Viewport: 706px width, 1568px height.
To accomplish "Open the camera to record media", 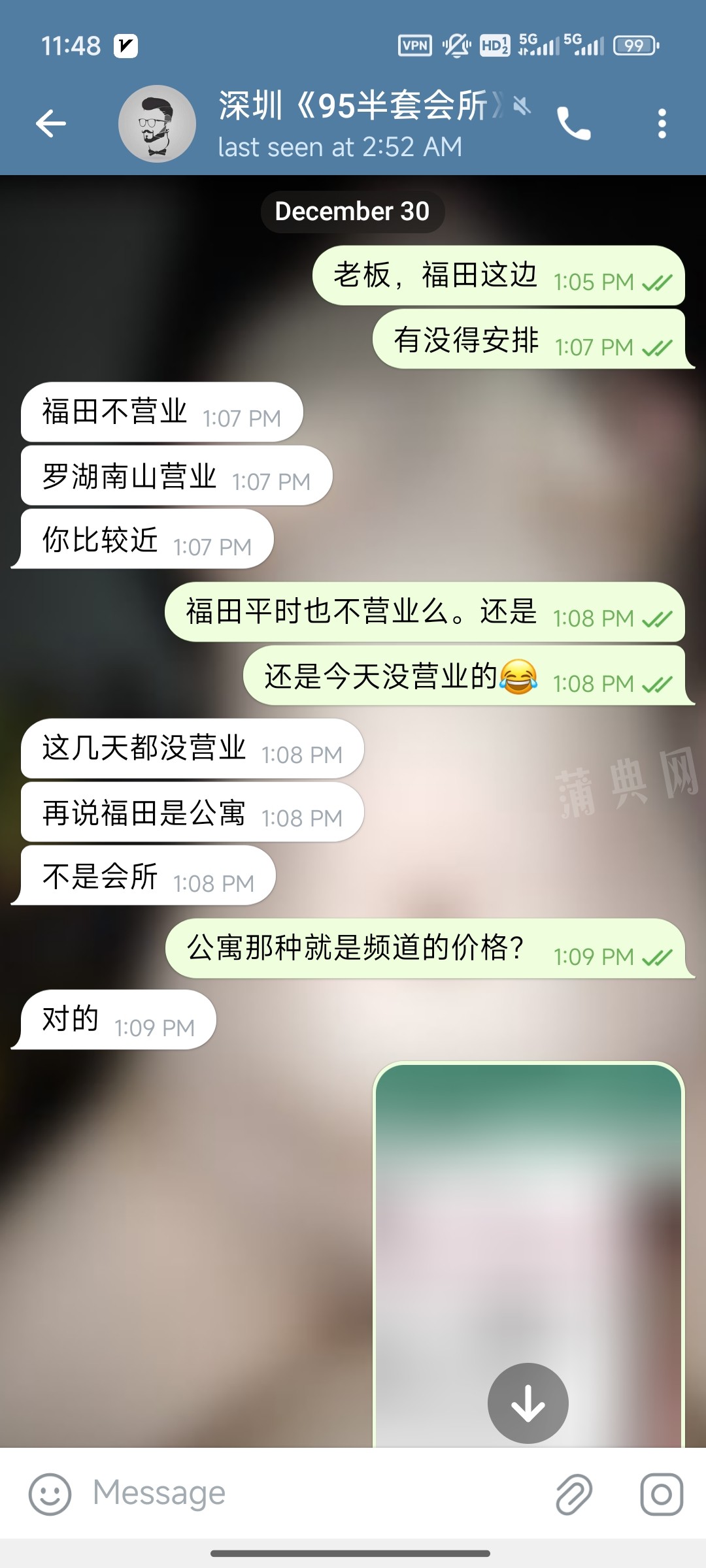I will coord(661,1494).
